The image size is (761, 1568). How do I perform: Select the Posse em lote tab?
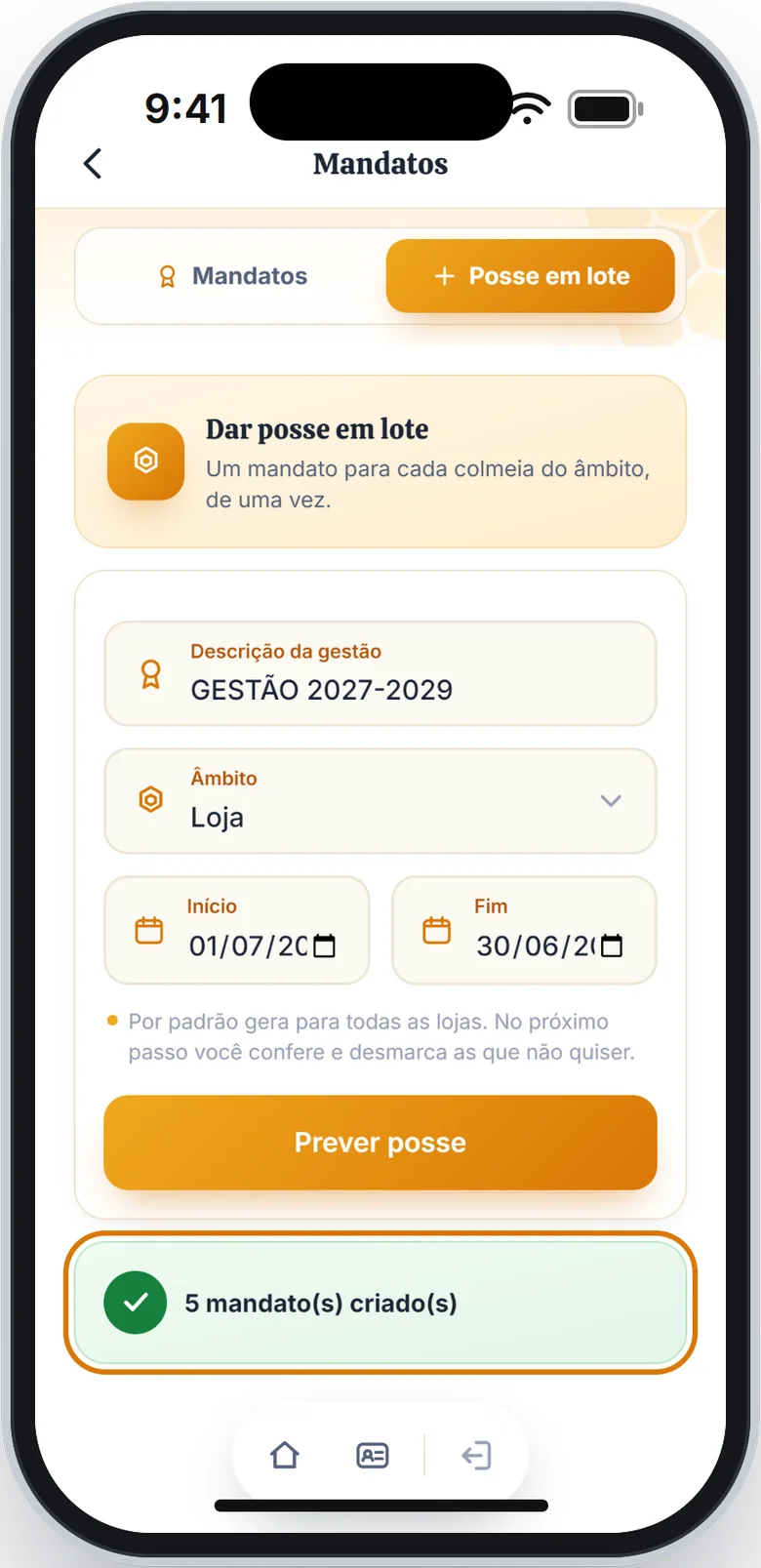(x=531, y=276)
